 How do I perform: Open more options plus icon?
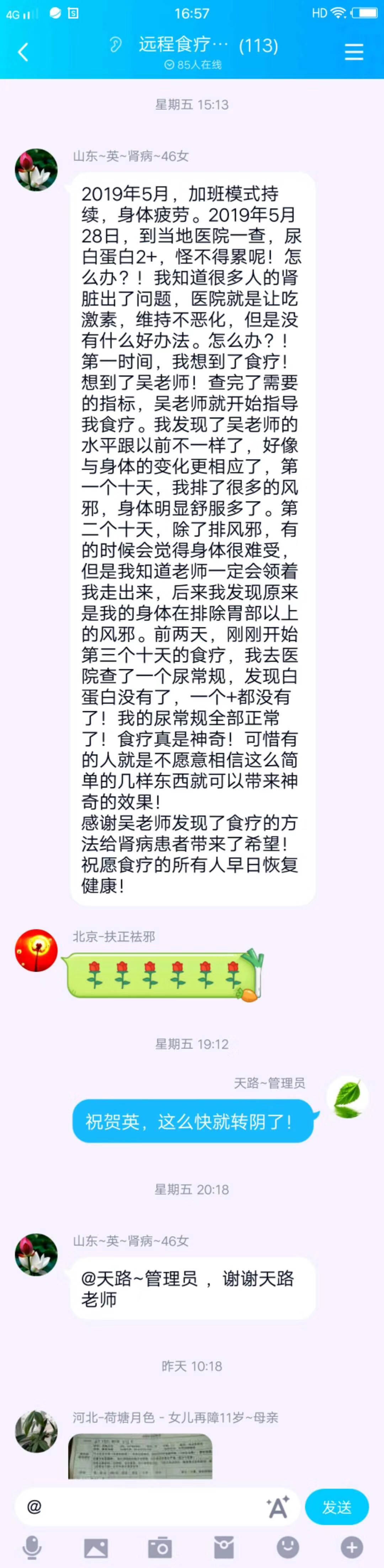pos(352,1547)
